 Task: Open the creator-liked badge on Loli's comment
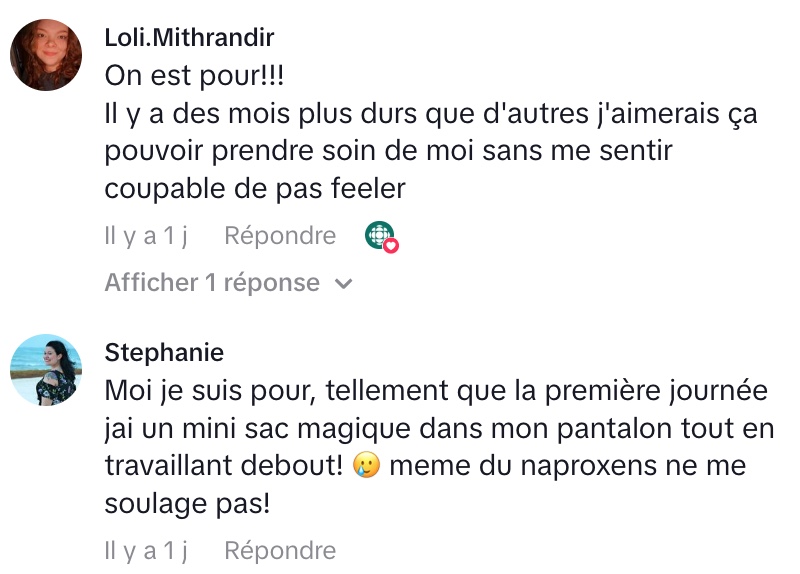pos(382,237)
